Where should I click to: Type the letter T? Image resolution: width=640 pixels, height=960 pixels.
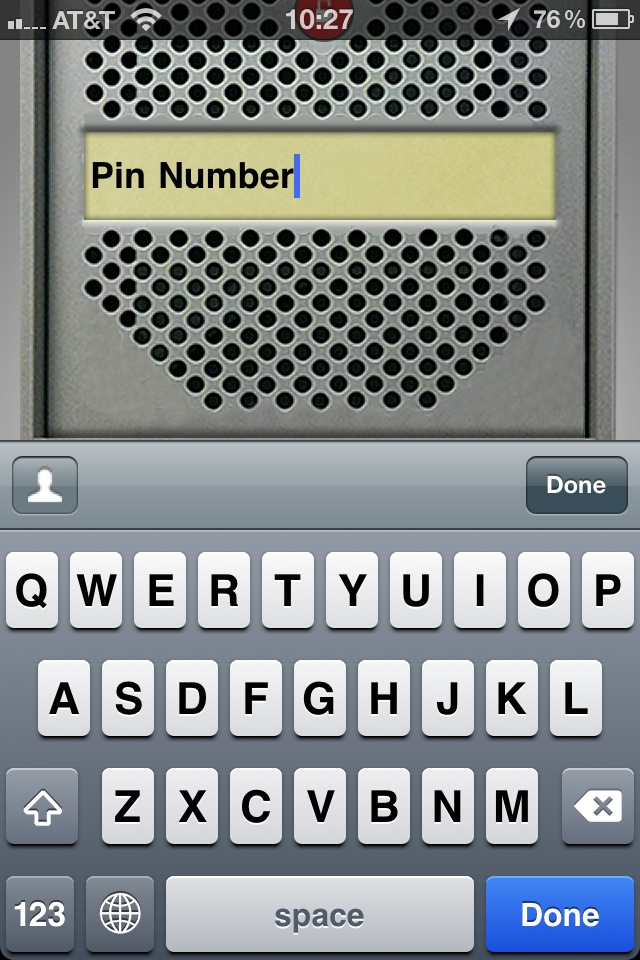click(288, 592)
